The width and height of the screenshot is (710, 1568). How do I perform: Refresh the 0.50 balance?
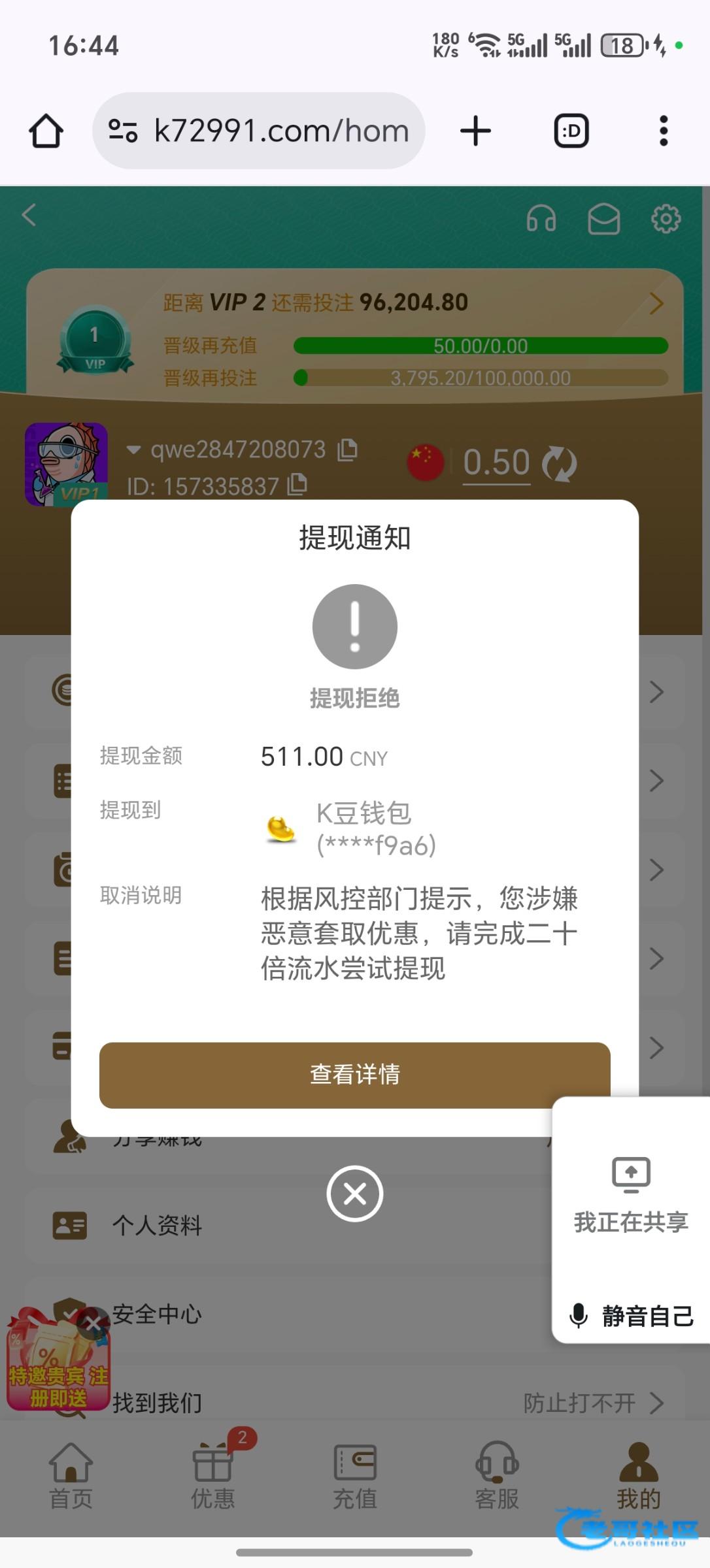point(560,464)
